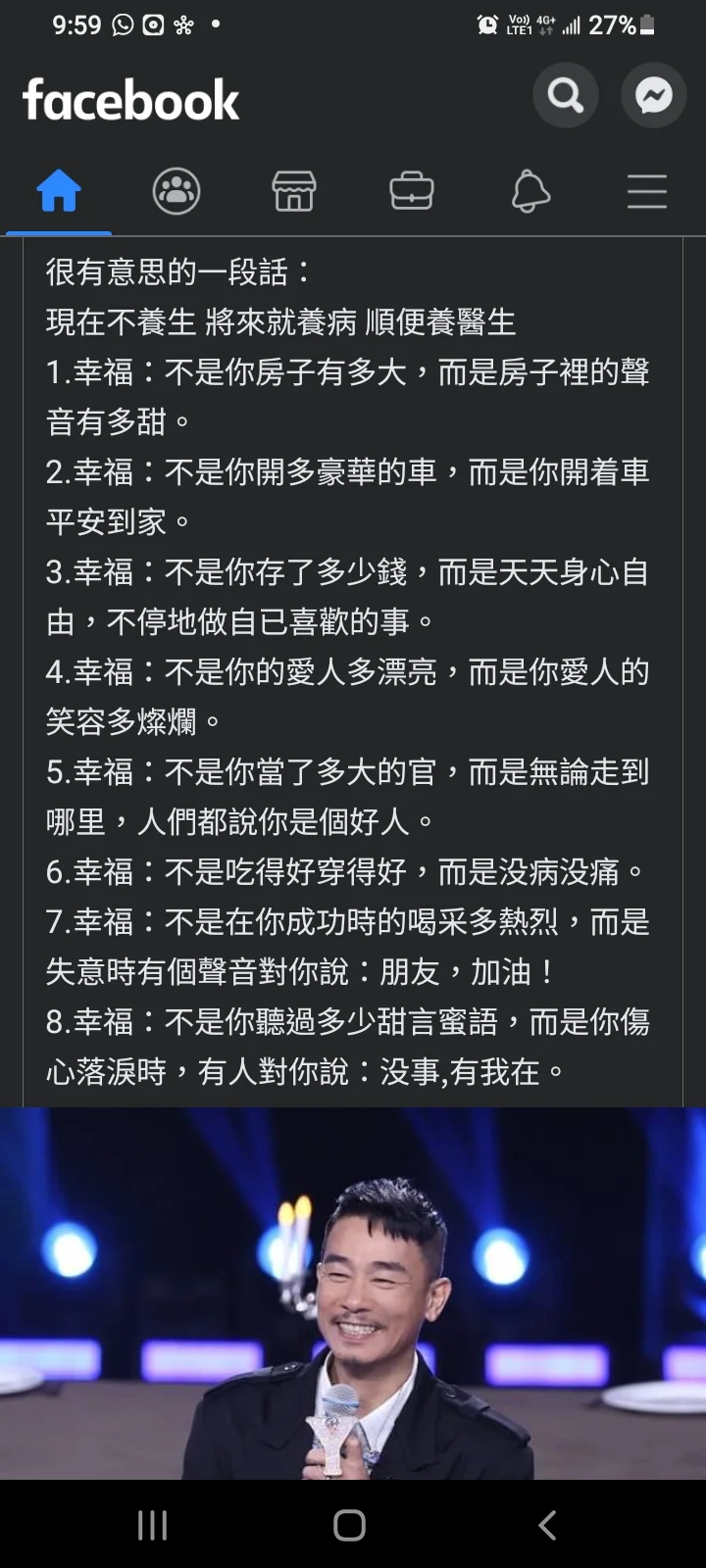Go to the phone's home screen
This screenshot has height=1568, width=706.
(350, 1525)
